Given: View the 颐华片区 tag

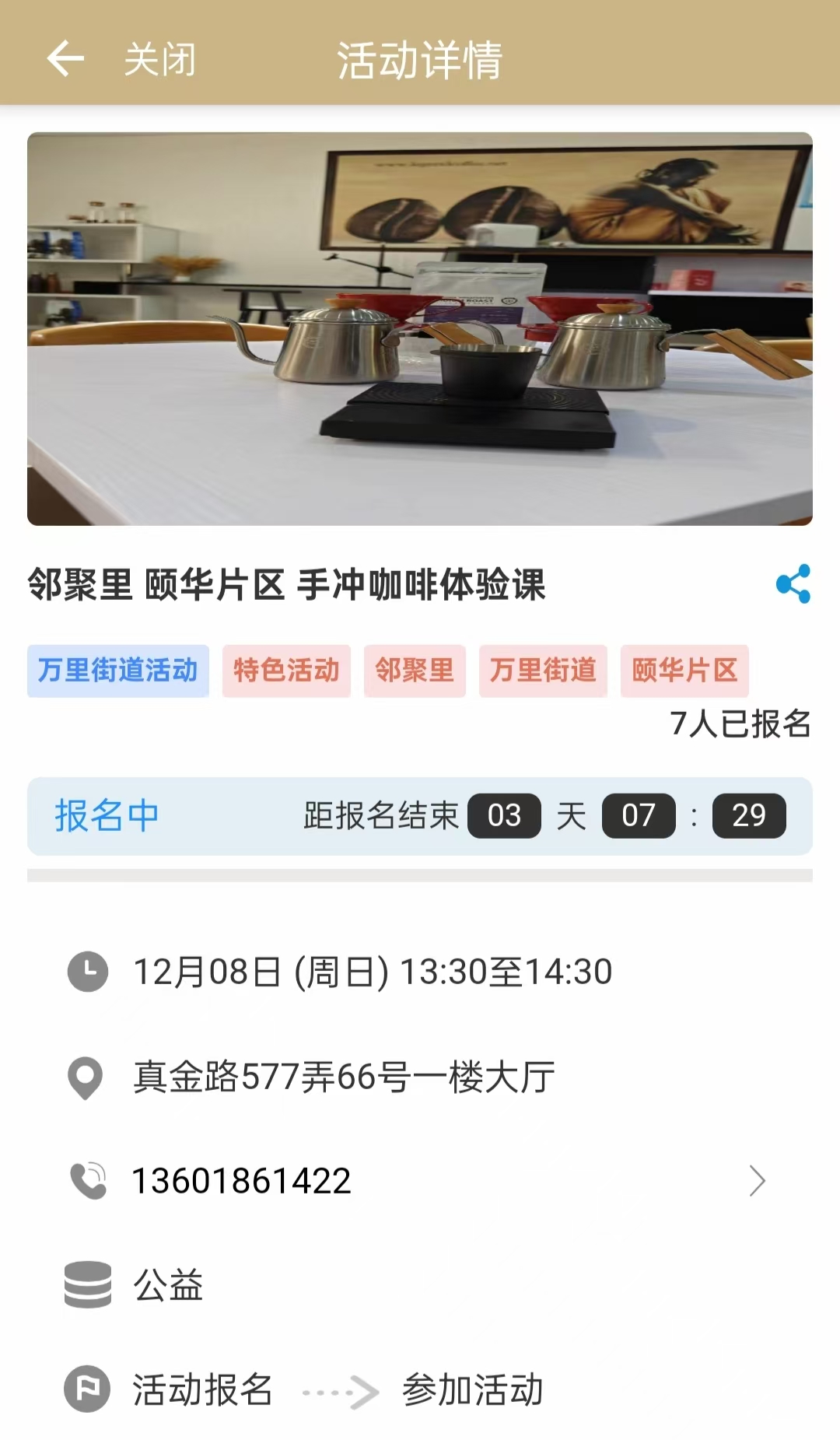Looking at the screenshot, I should pyautogui.click(x=684, y=671).
